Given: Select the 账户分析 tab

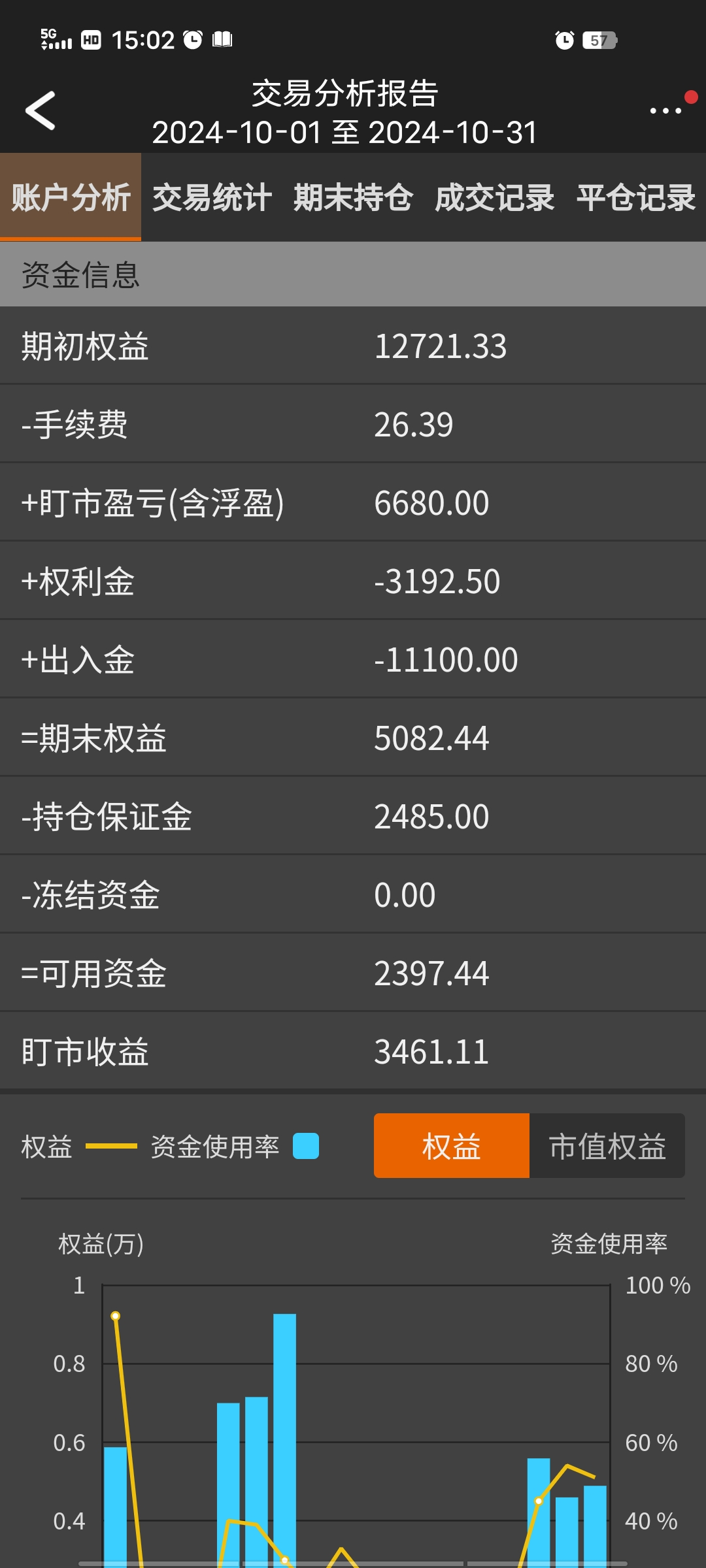Looking at the screenshot, I should tap(71, 197).
